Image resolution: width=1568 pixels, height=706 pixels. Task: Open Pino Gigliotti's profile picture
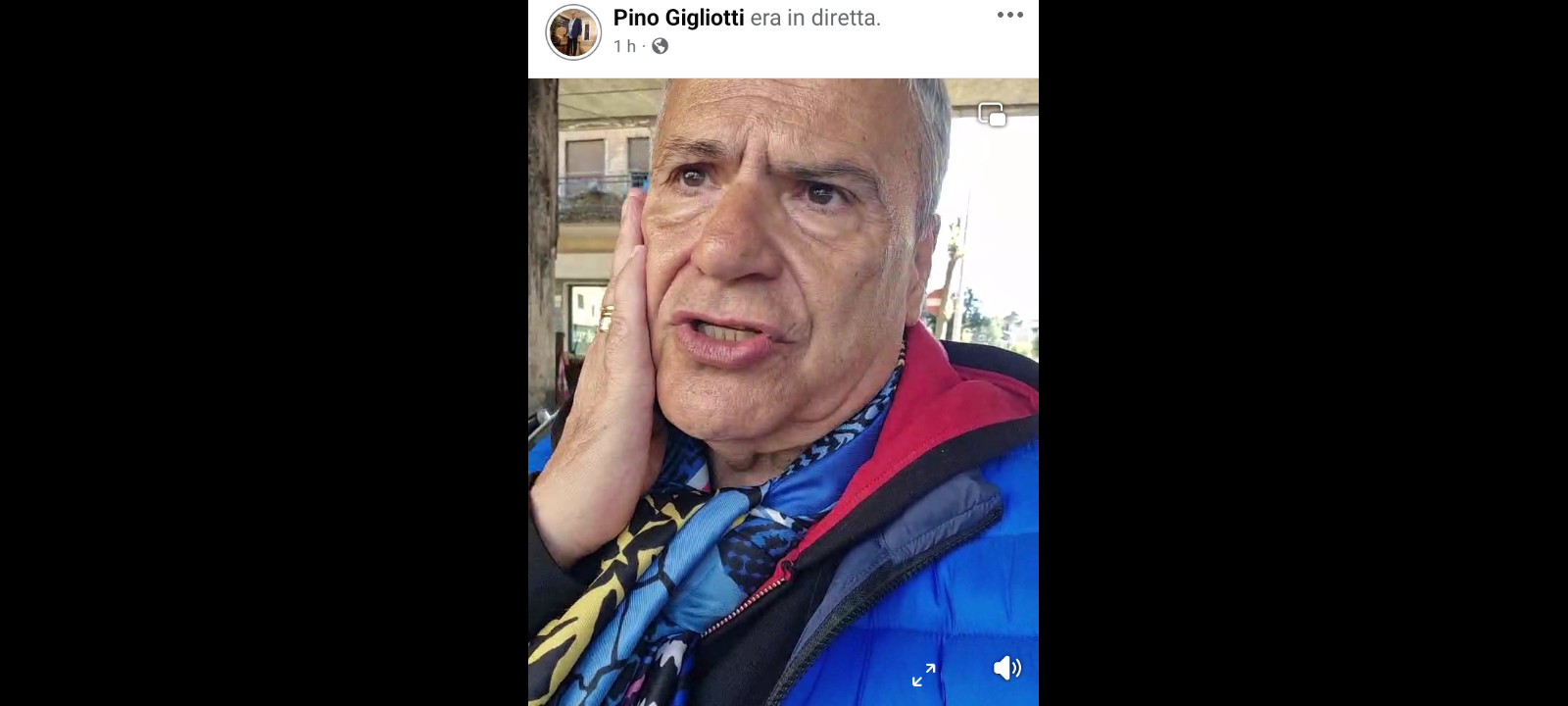point(573,32)
